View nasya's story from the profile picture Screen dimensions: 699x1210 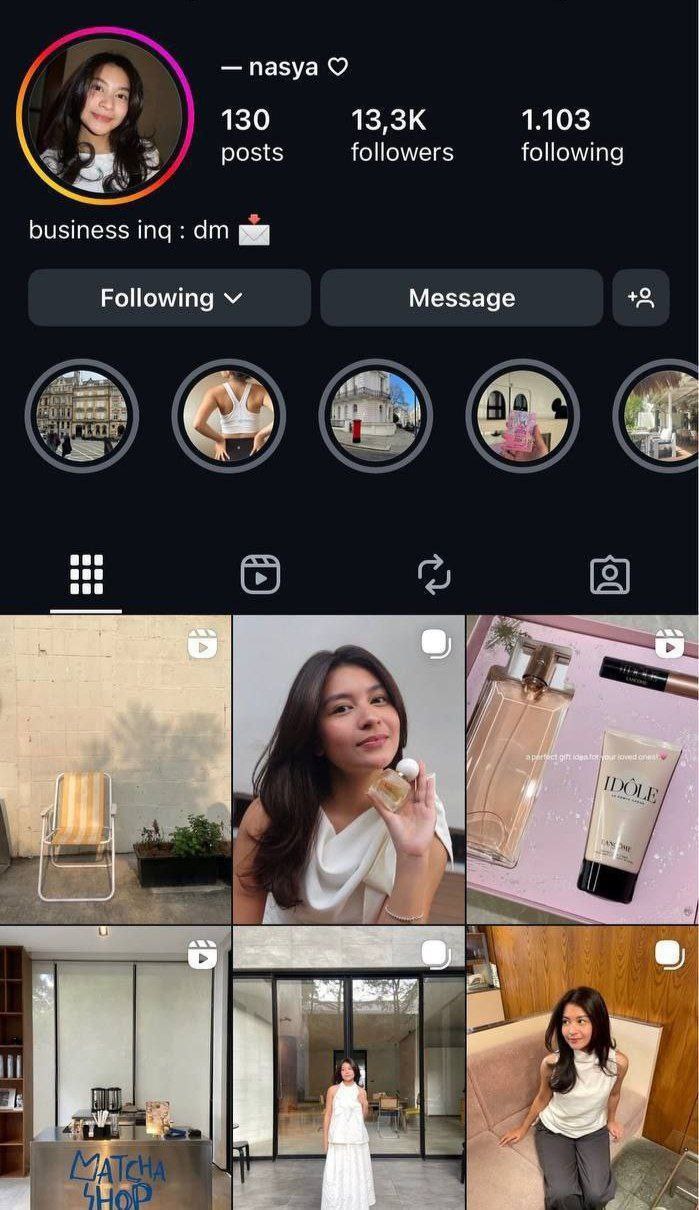pos(105,115)
